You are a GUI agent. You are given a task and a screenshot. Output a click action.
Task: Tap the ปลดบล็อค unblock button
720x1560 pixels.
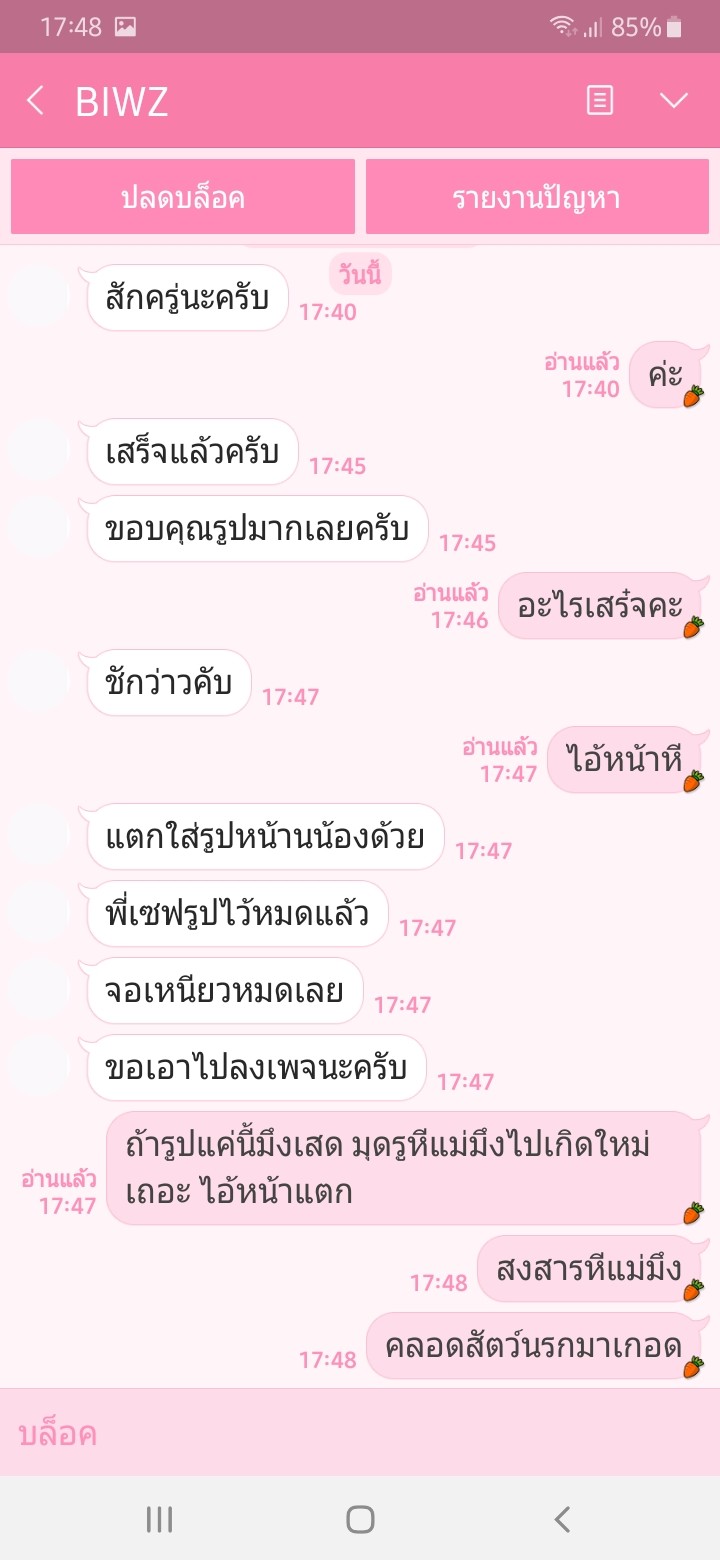[183, 196]
